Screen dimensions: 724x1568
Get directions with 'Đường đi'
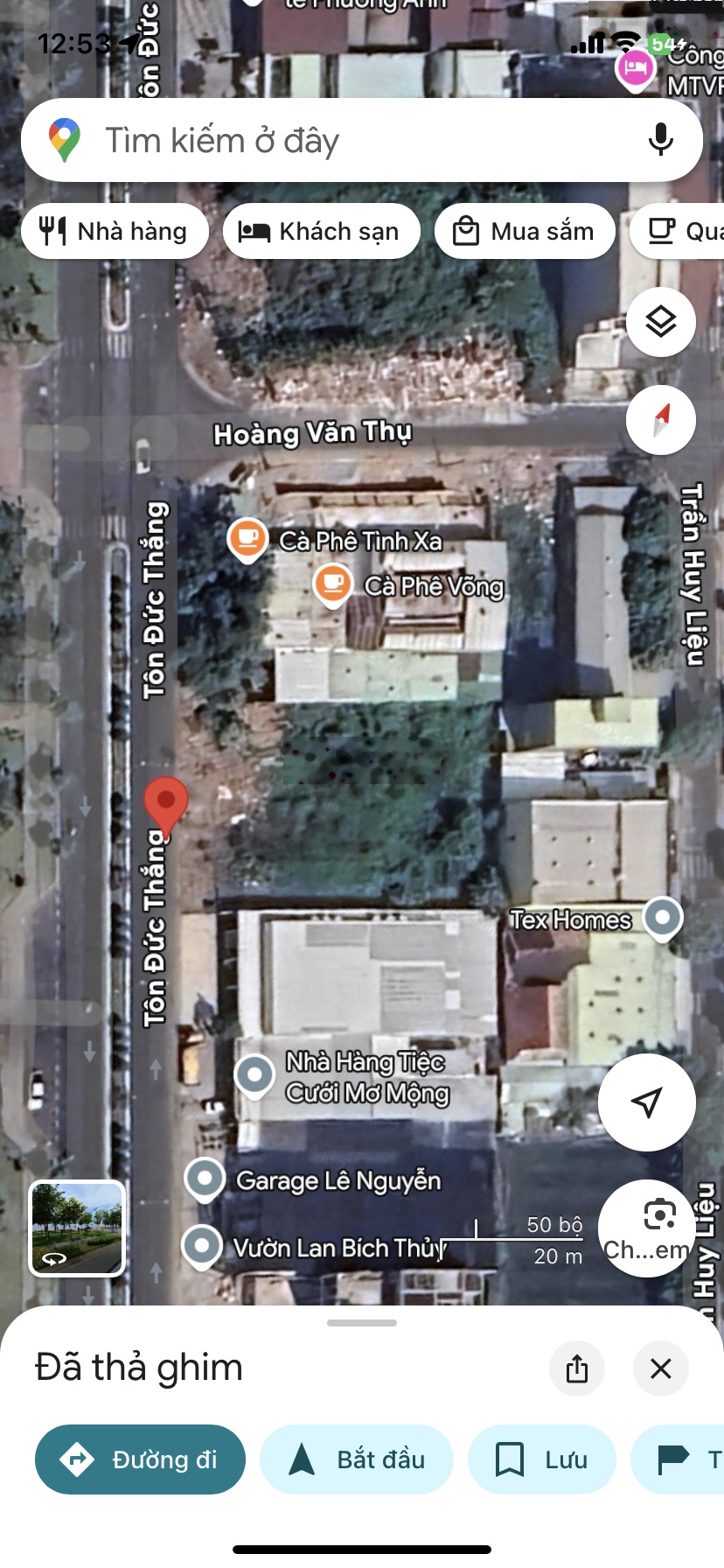coord(140,1459)
